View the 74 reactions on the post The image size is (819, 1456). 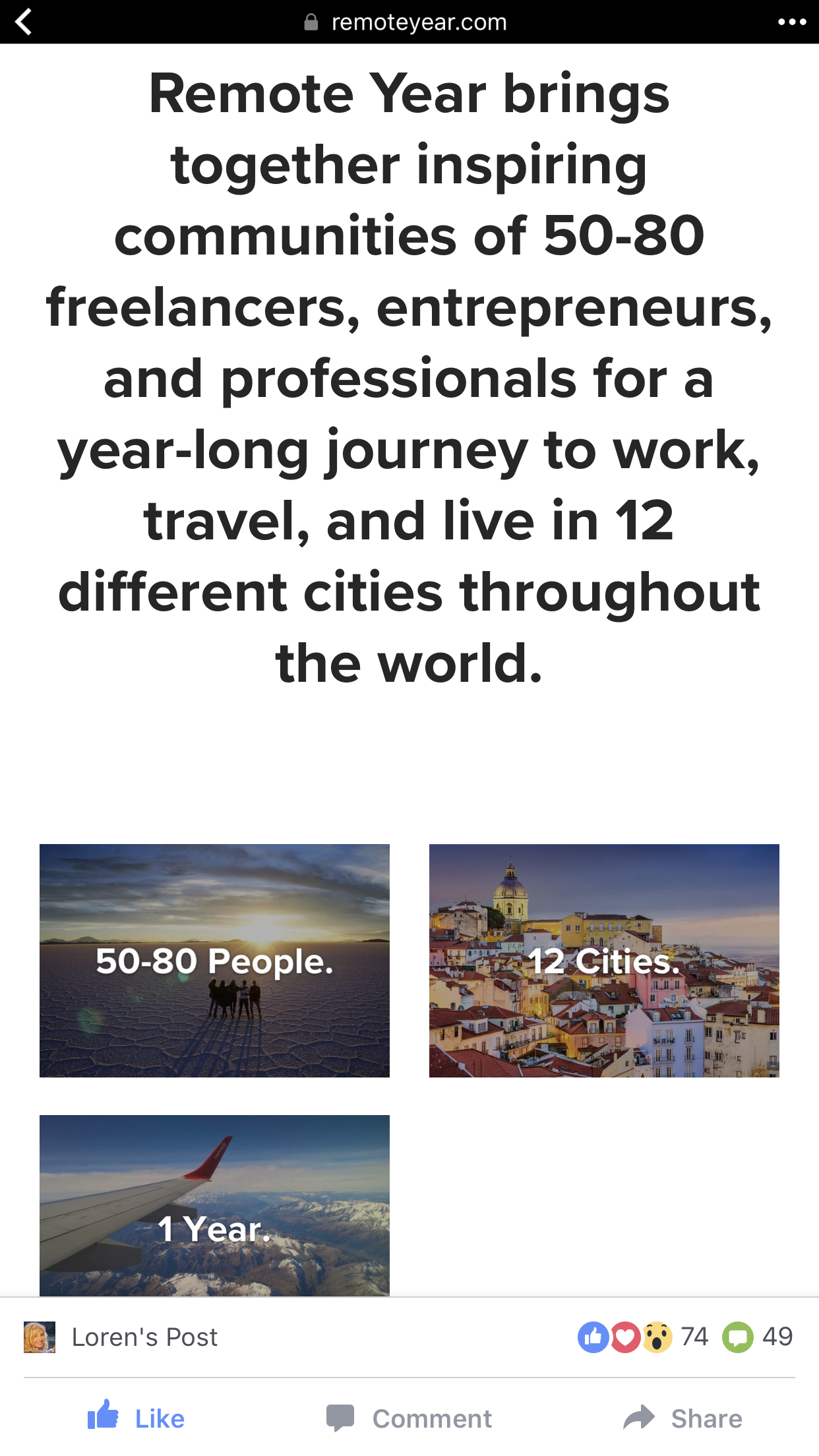click(643, 1337)
